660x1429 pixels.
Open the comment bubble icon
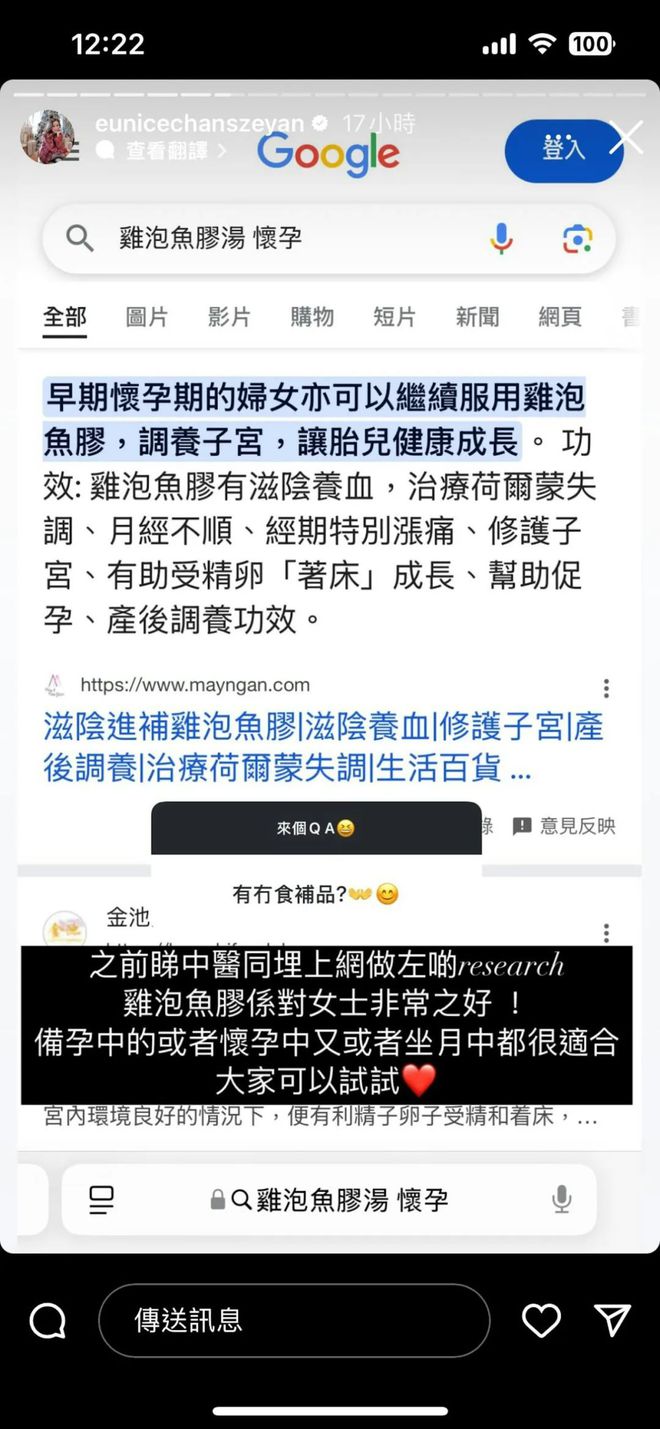47,1321
